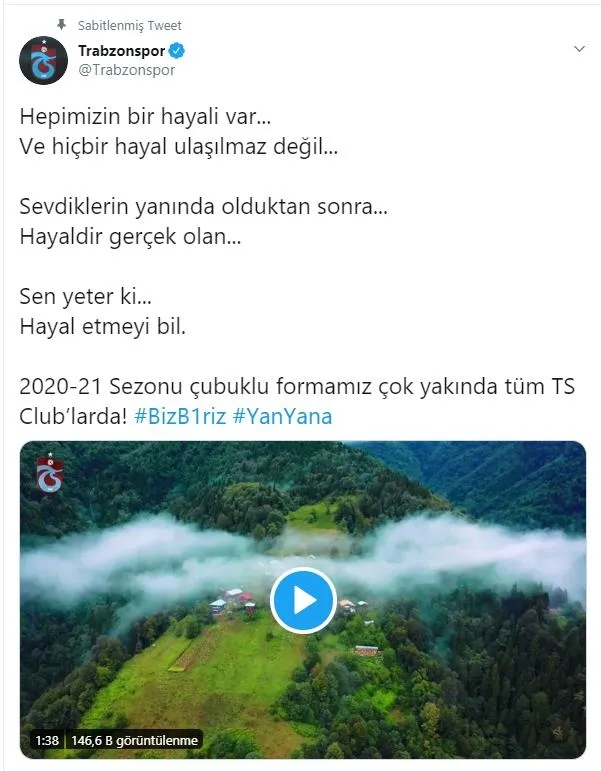Open the tweet options chevron menu
The image size is (601, 771).
pyautogui.click(x=579, y=49)
